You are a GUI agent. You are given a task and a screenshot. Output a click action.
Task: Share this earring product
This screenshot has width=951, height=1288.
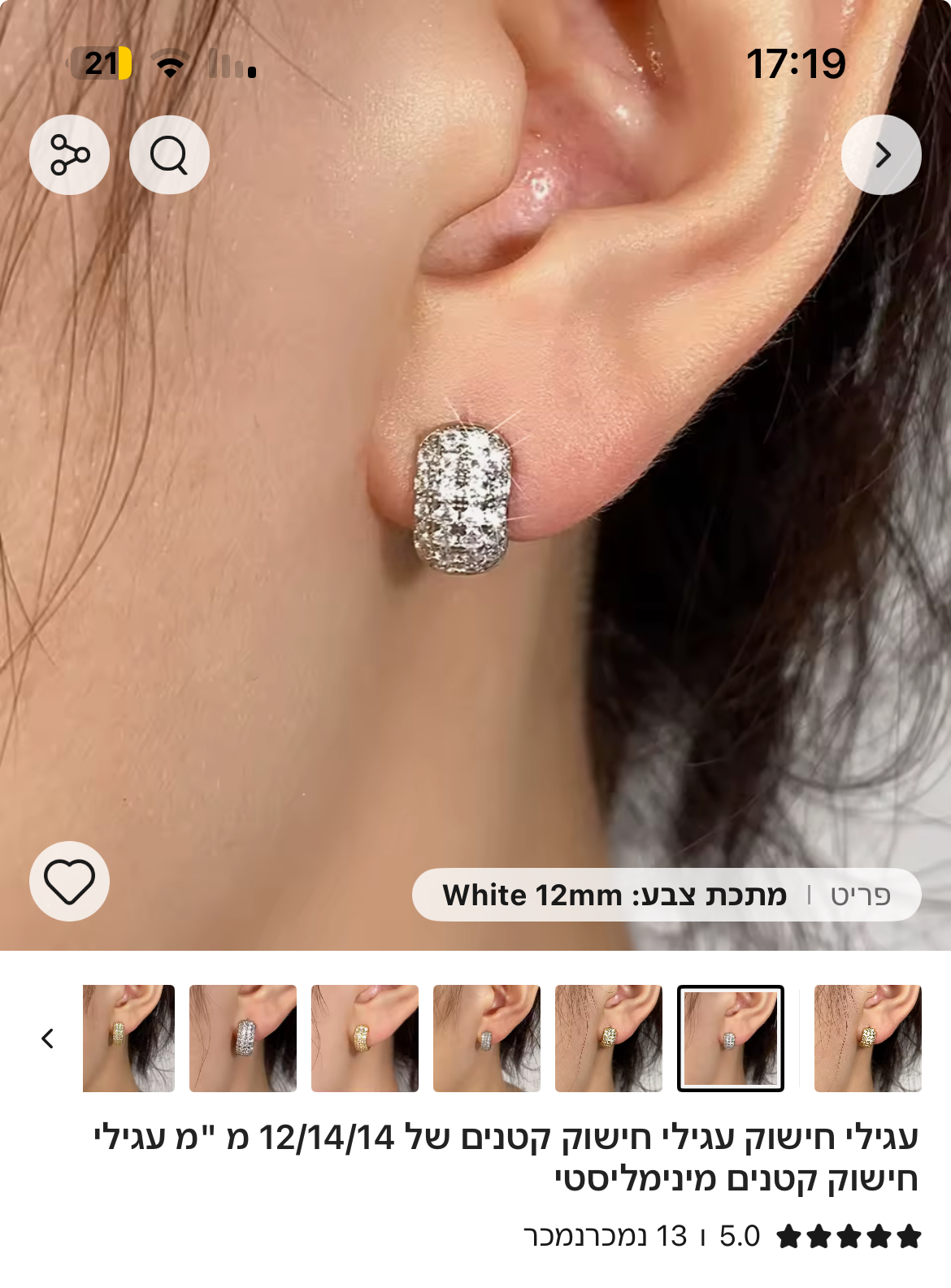(x=69, y=154)
